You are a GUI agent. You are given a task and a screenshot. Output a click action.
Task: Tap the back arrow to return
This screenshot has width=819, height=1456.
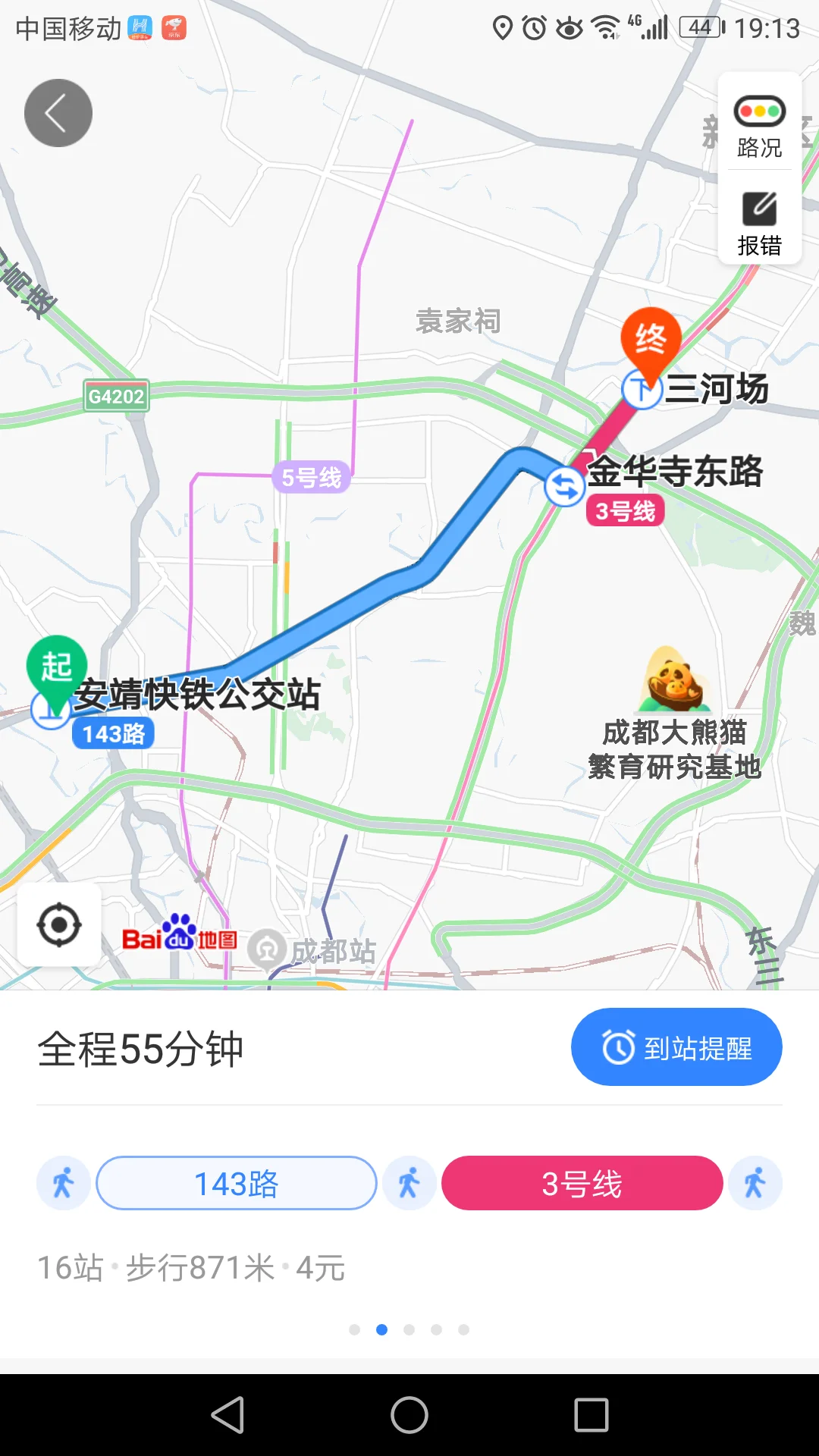tap(58, 112)
